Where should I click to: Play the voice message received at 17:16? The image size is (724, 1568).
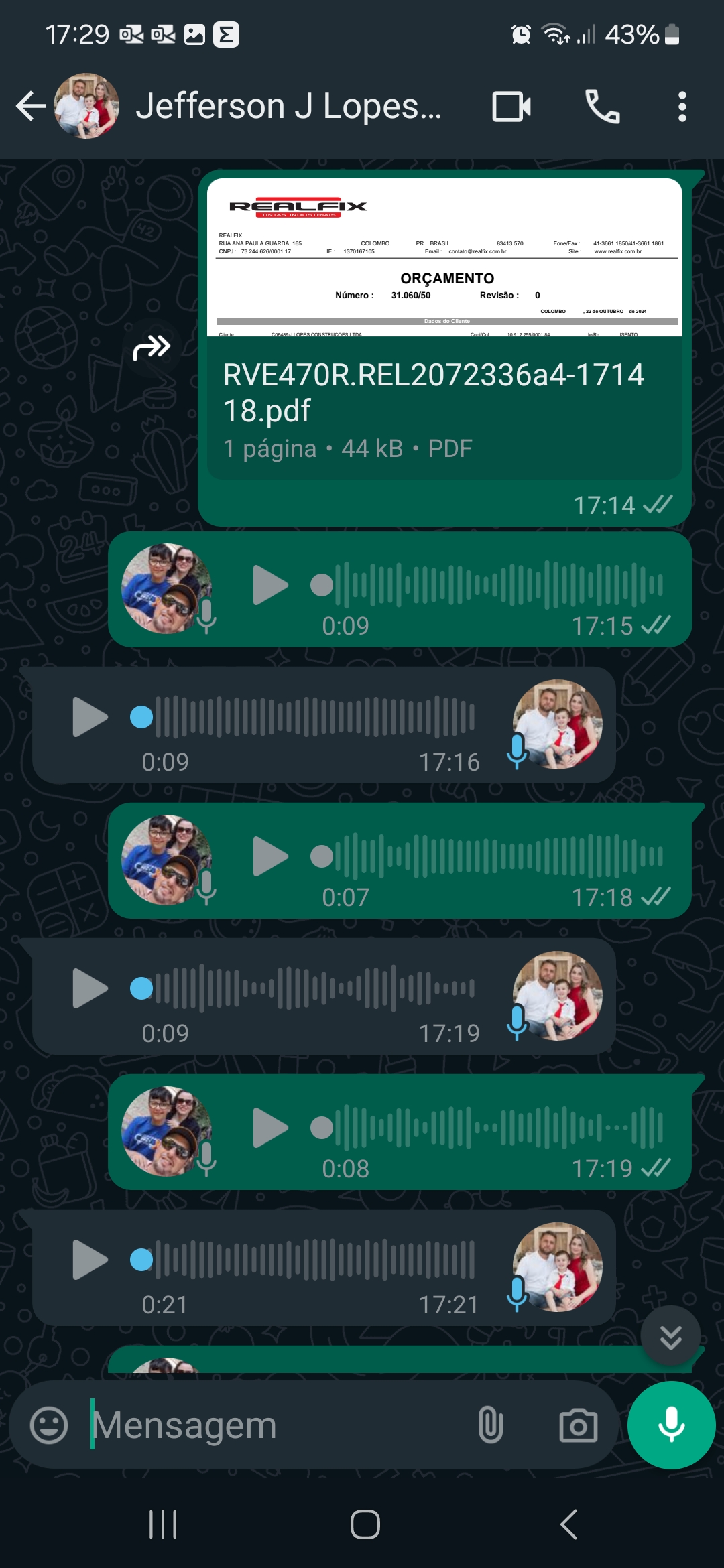pos(90,717)
